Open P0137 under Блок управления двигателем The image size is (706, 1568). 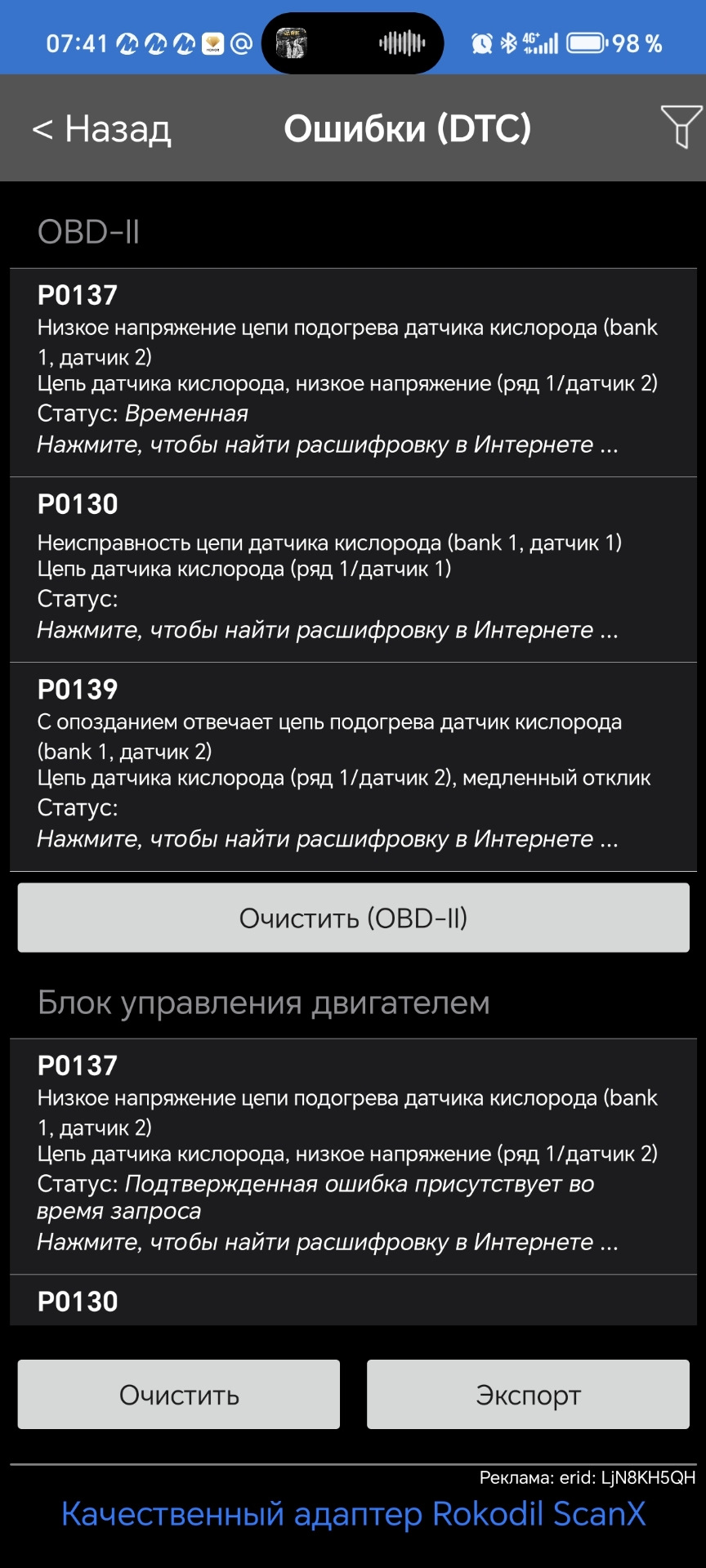353,1155
